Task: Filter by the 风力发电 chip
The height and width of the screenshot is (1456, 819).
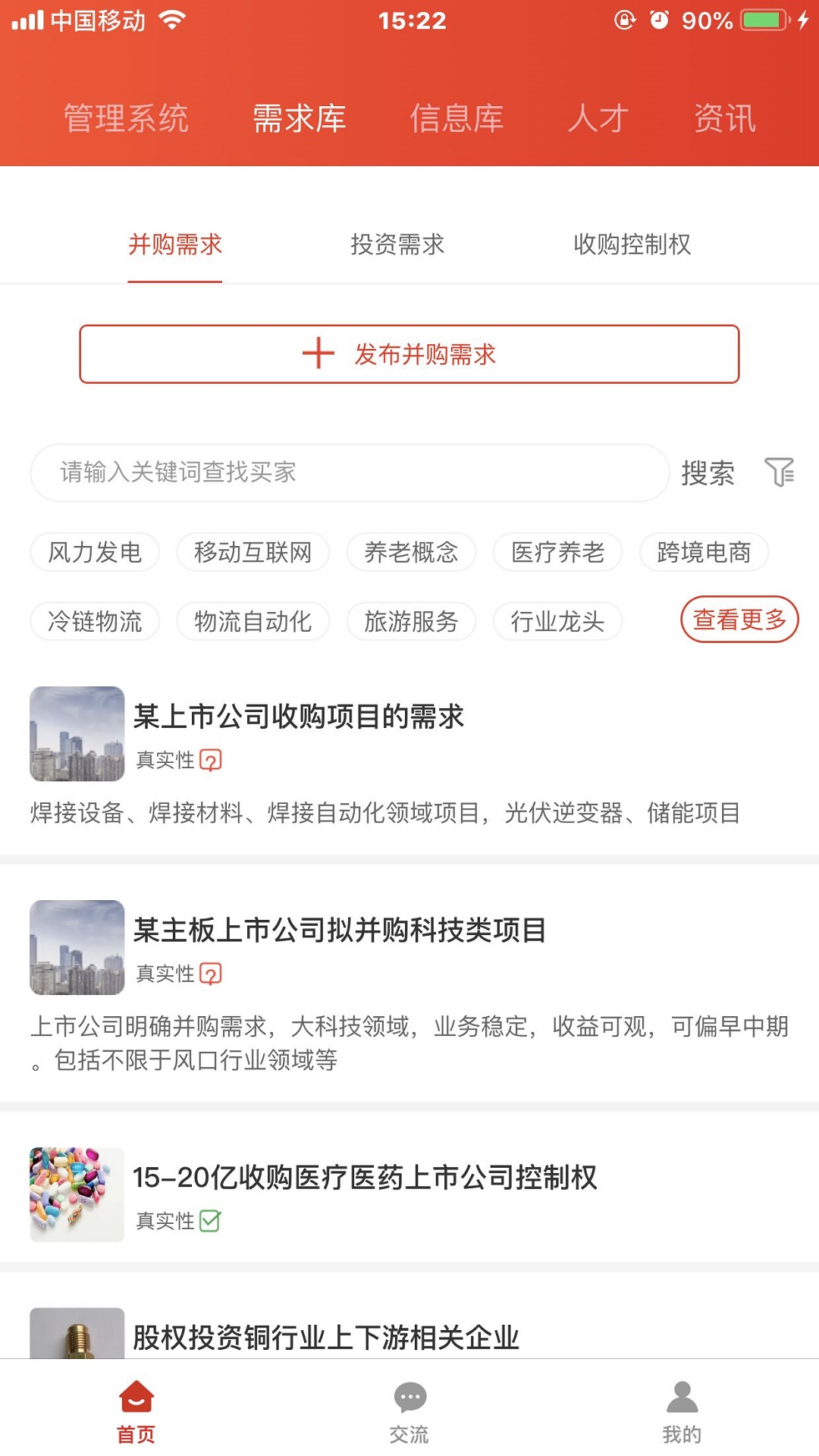Action: pos(95,551)
